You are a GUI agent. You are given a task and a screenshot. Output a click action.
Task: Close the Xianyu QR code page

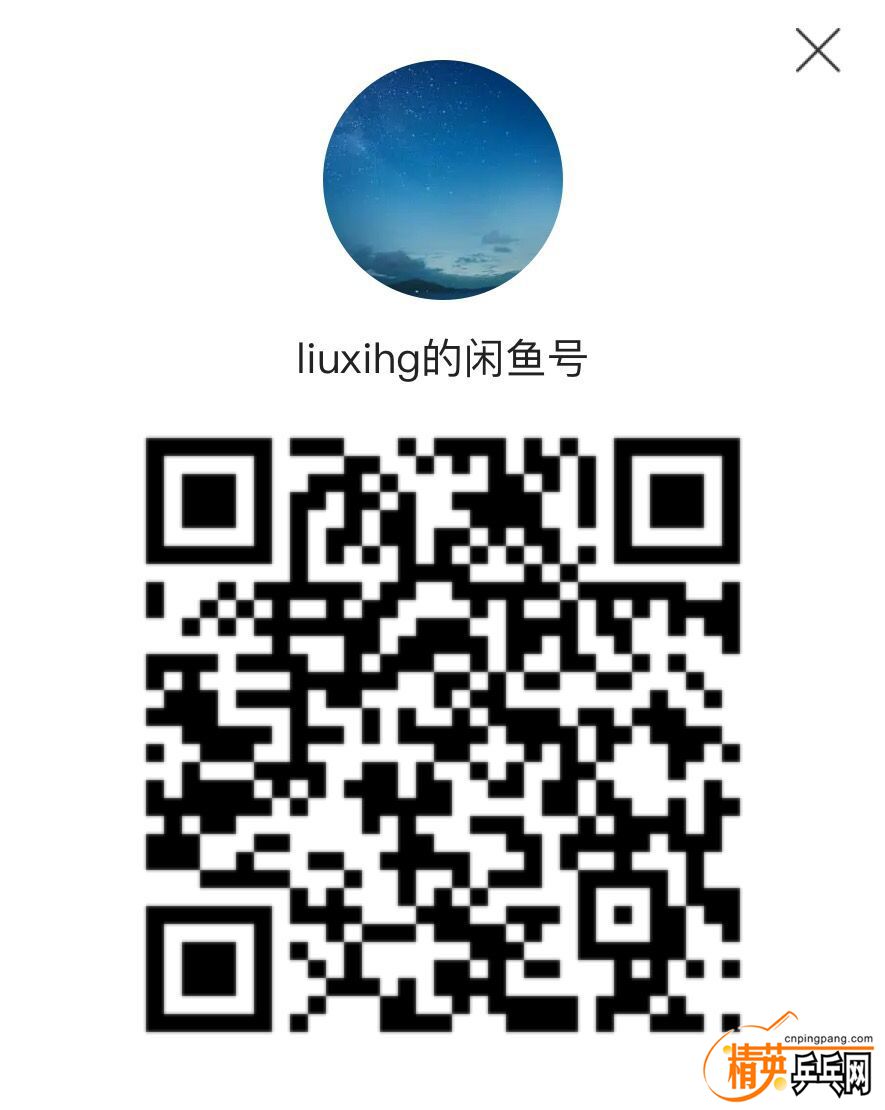817,50
